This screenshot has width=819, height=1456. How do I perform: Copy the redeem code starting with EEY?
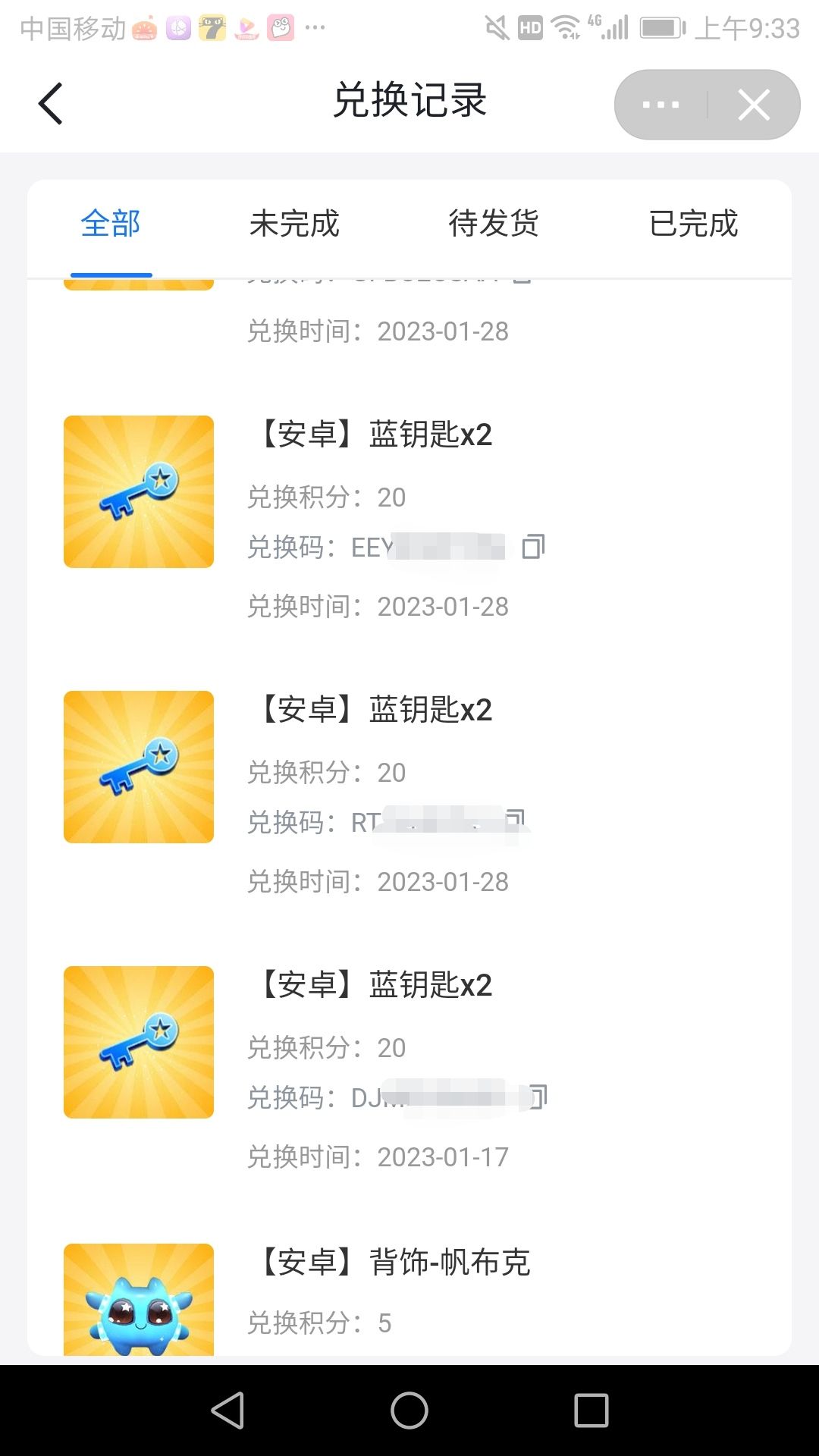click(534, 546)
